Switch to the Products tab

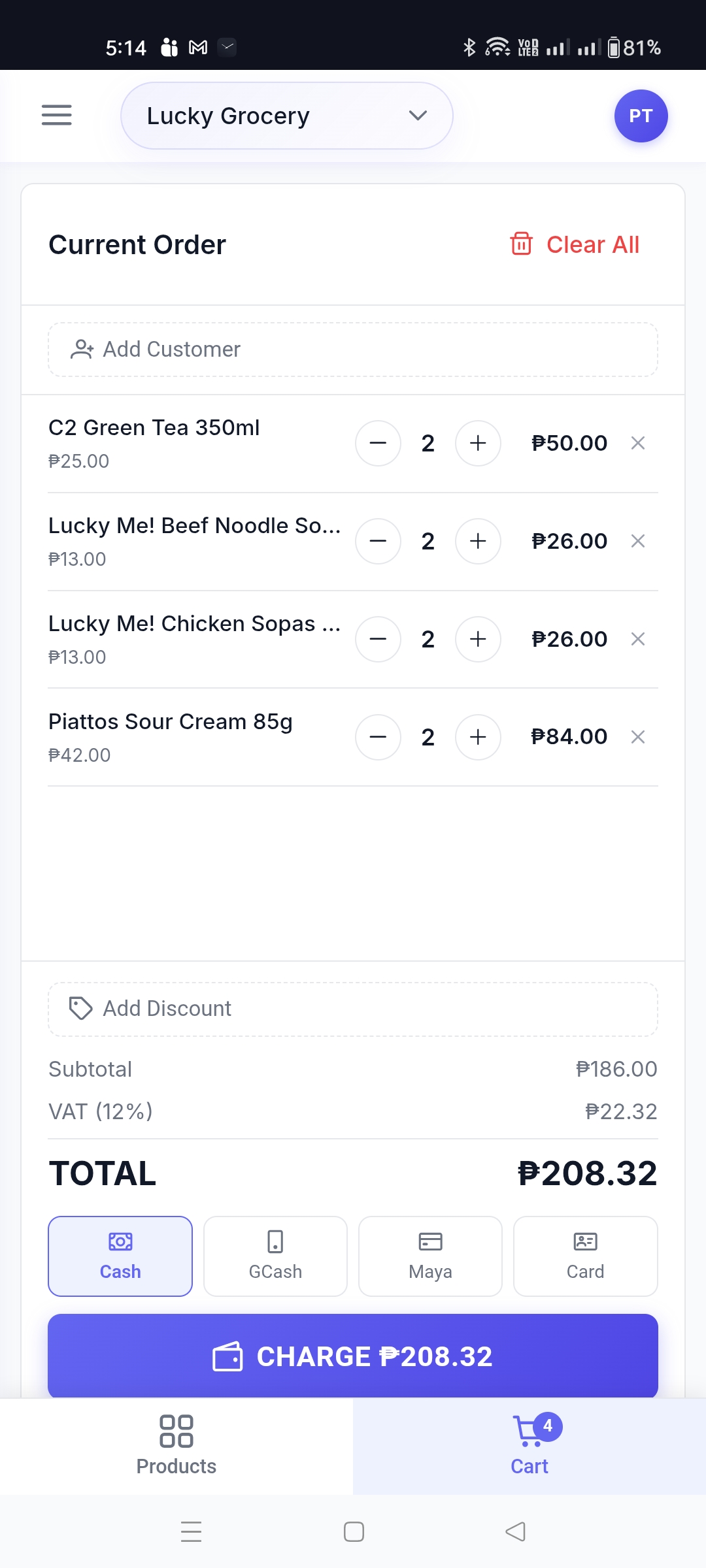tap(176, 1447)
